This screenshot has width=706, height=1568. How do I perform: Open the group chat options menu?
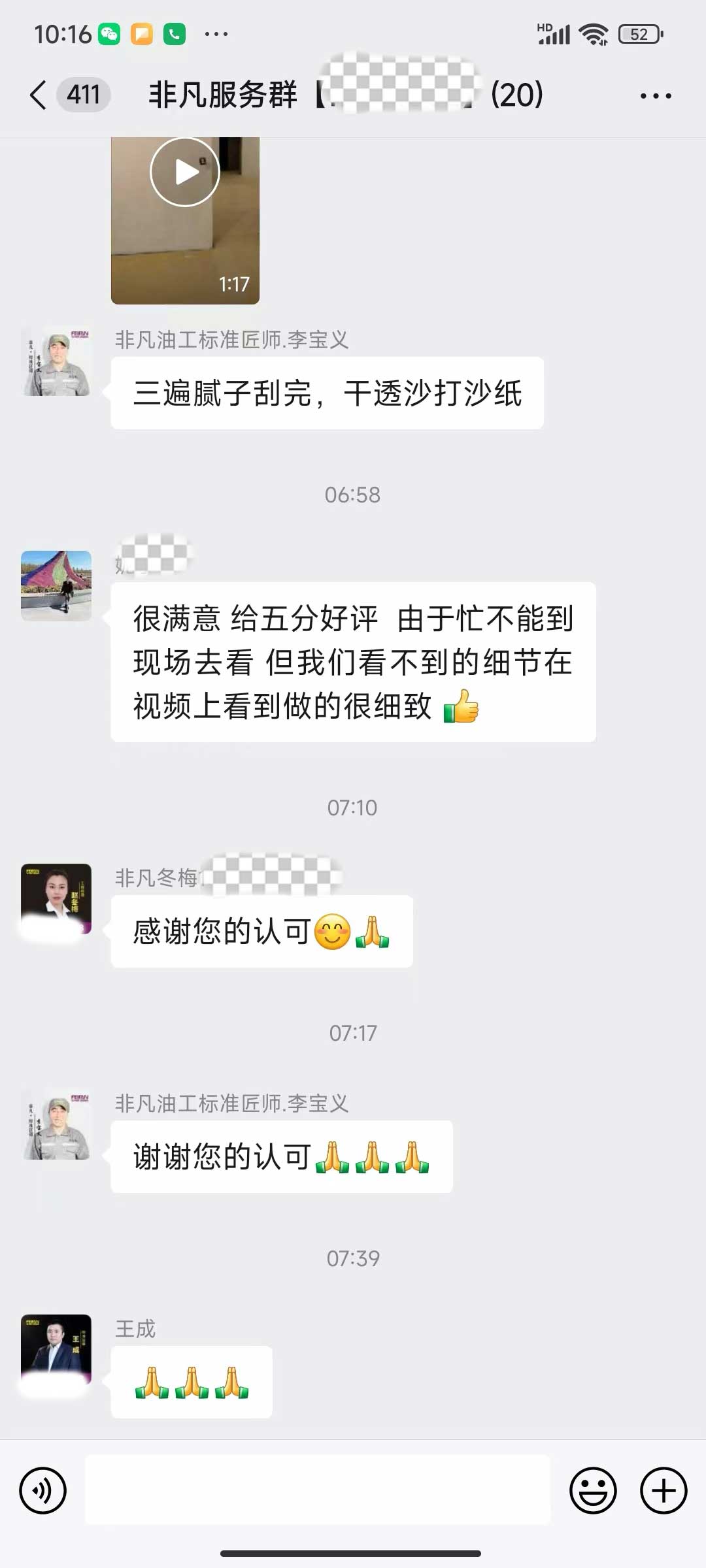(x=656, y=96)
